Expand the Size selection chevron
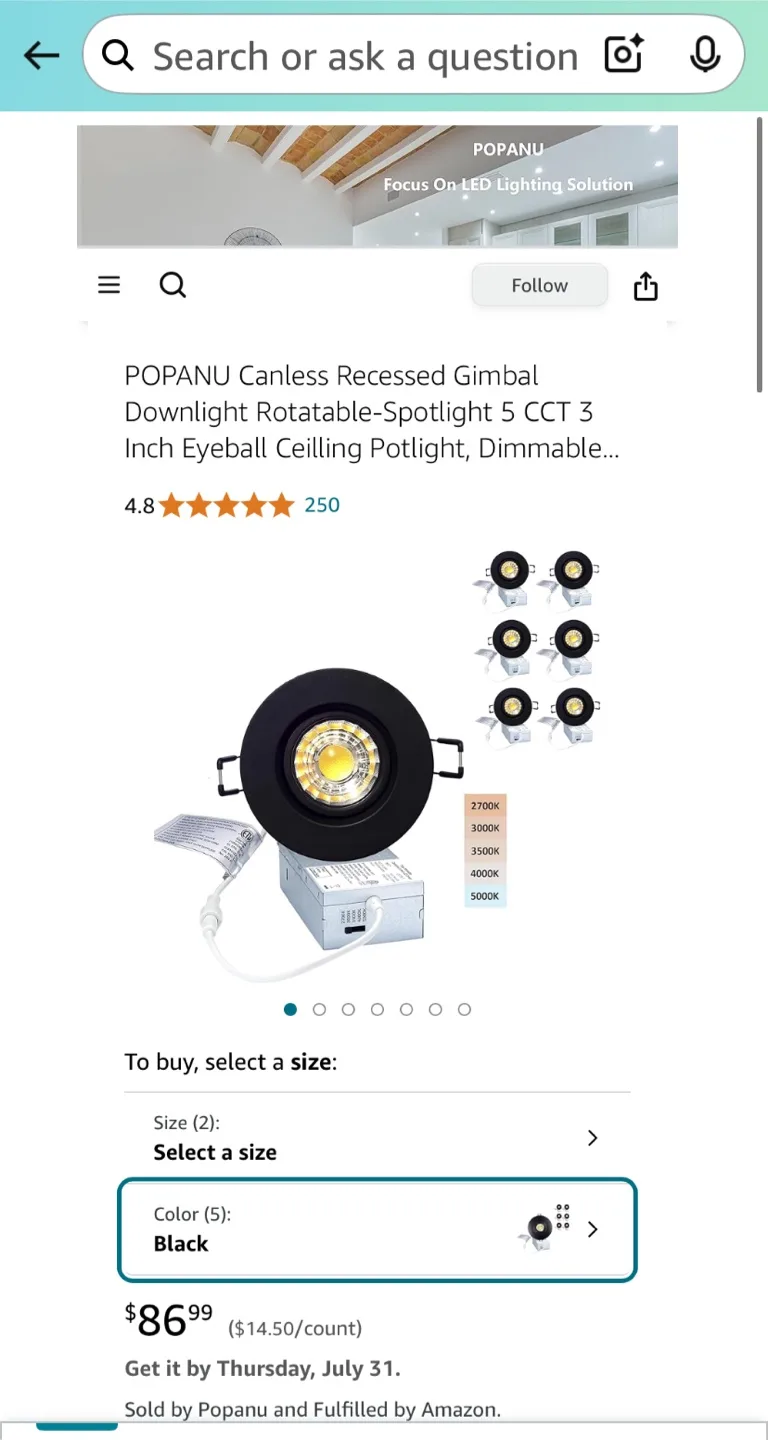This screenshot has height=1440, width=768. click(x=592, y=1137)
